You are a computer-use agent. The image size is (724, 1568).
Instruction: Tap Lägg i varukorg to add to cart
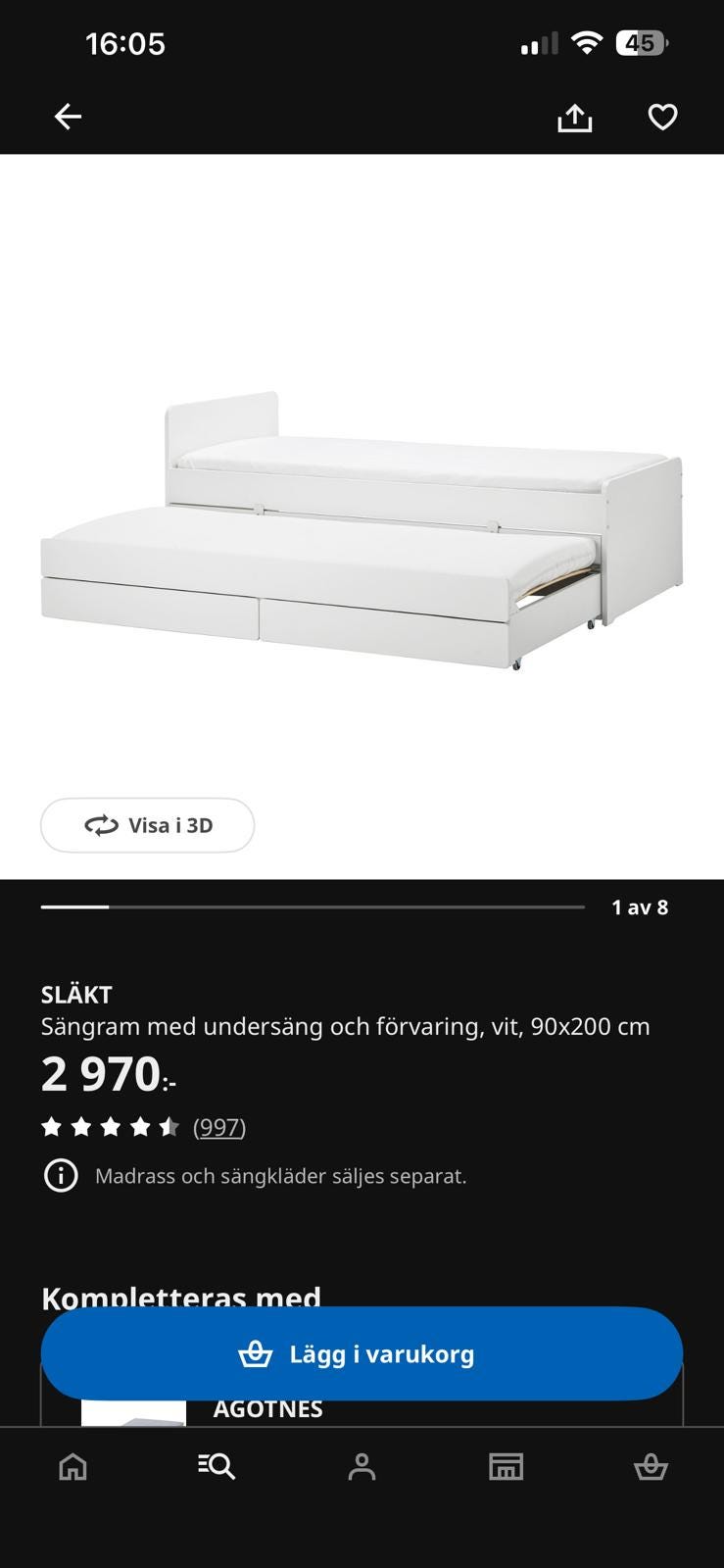[x=362, y=1353]
